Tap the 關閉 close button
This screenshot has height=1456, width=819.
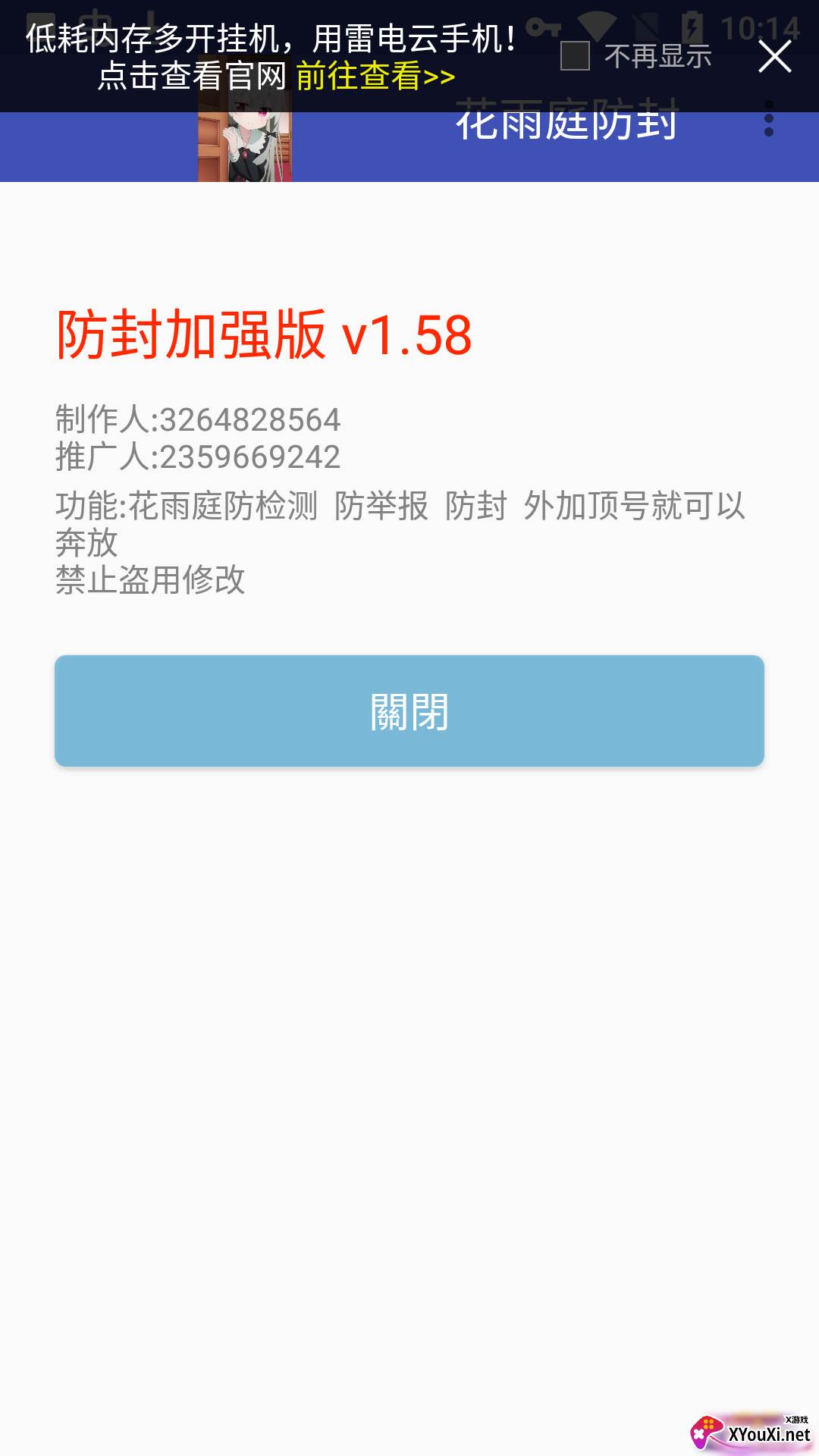pos(409,711)
